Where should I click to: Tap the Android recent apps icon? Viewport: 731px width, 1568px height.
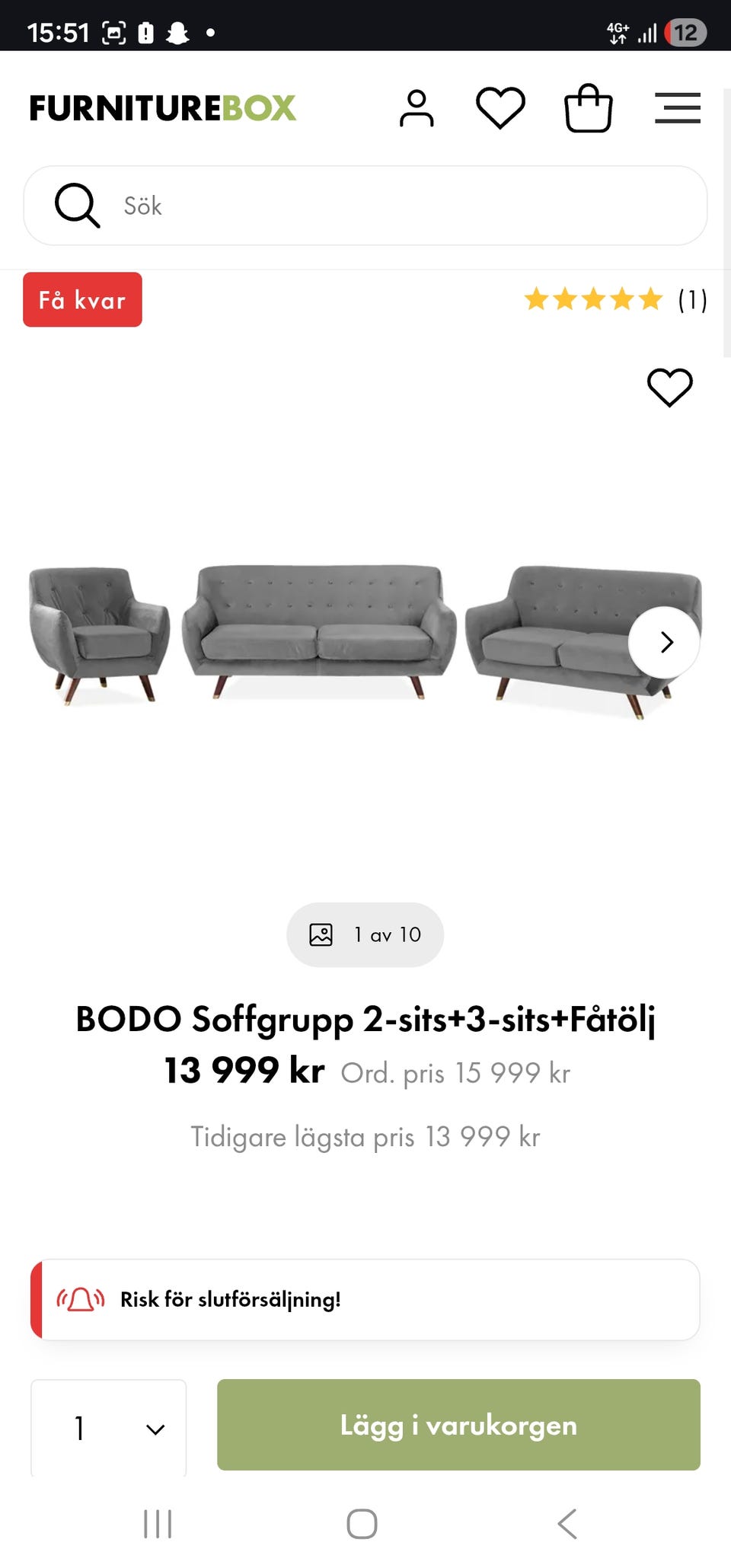click(x=156, y=1525)
